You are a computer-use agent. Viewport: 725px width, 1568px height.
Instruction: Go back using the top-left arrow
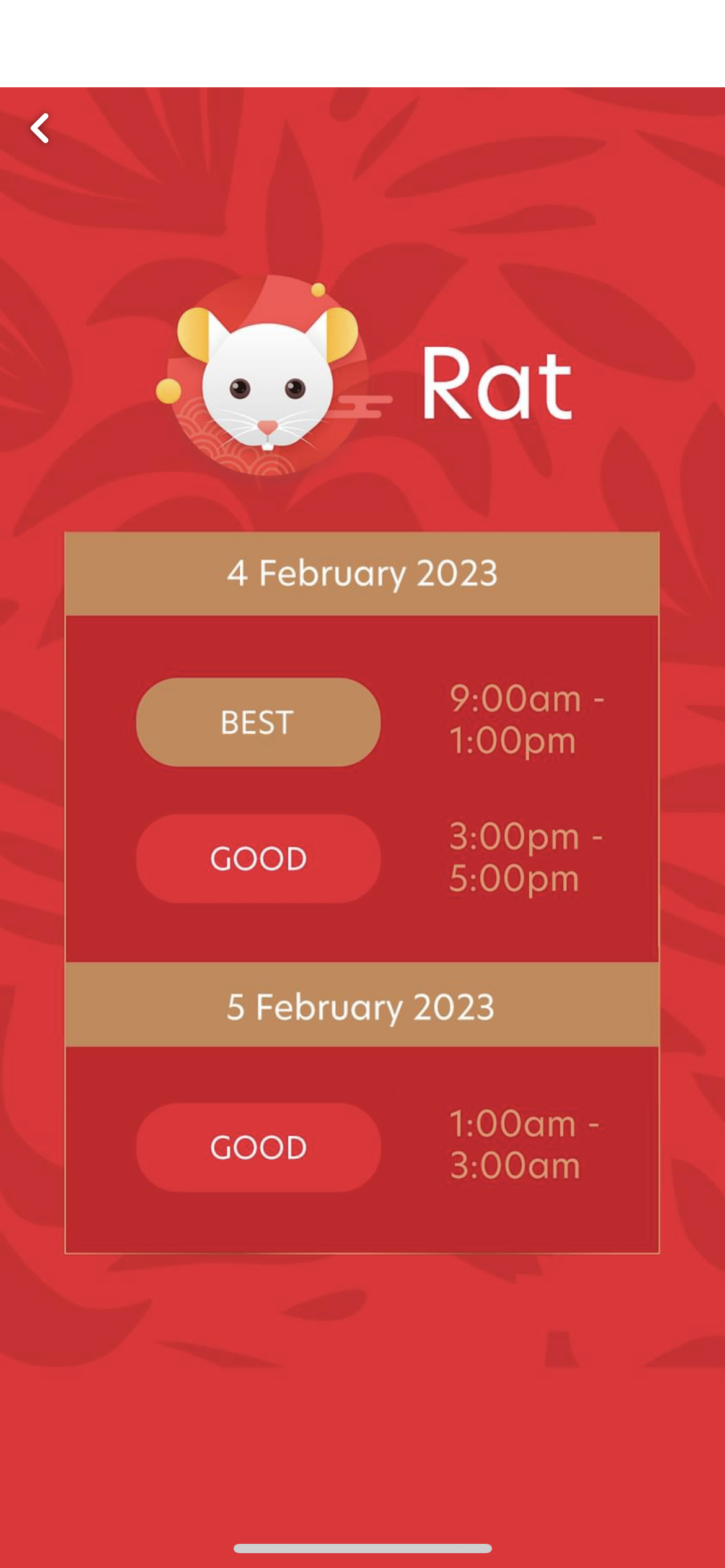[40, 128]
